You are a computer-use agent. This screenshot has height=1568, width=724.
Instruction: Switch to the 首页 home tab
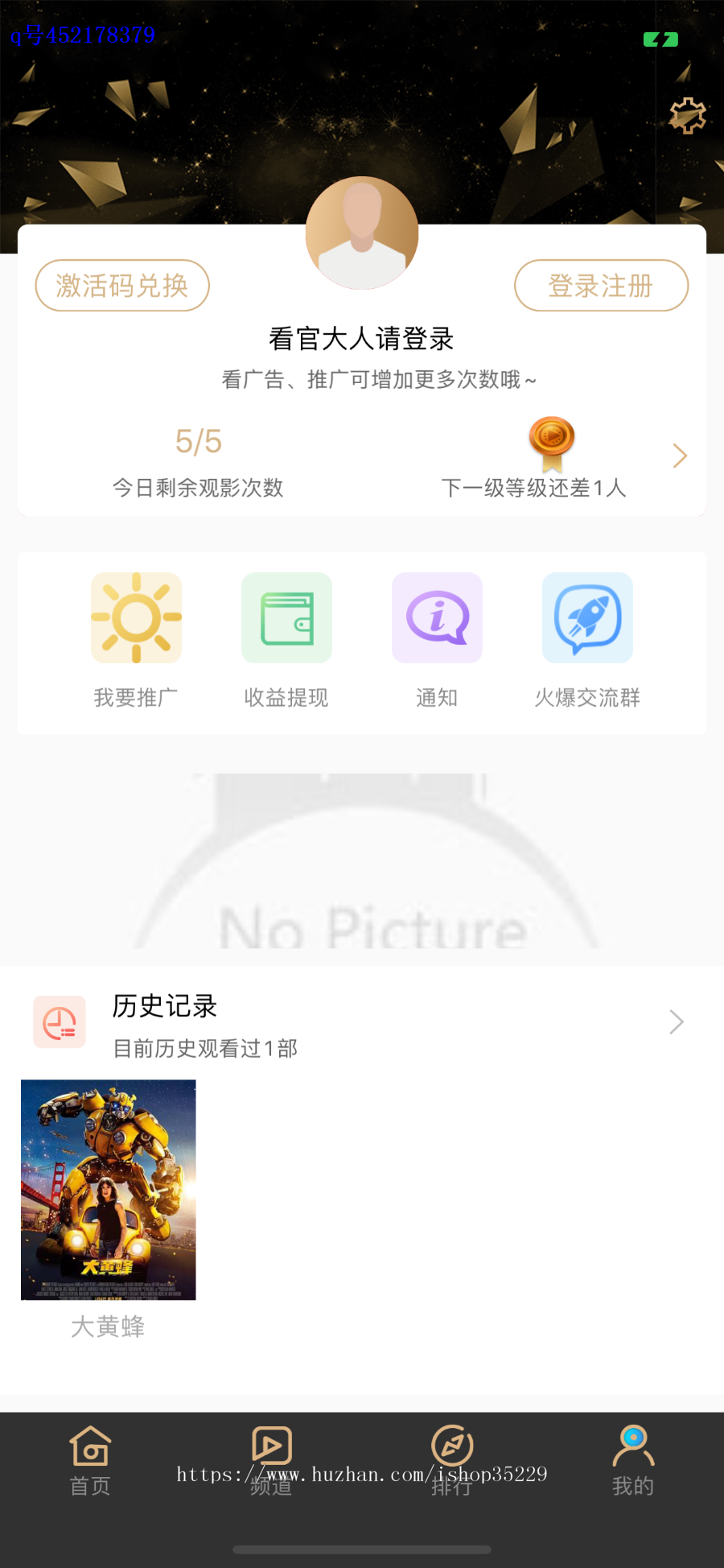tap(90, 1457)
